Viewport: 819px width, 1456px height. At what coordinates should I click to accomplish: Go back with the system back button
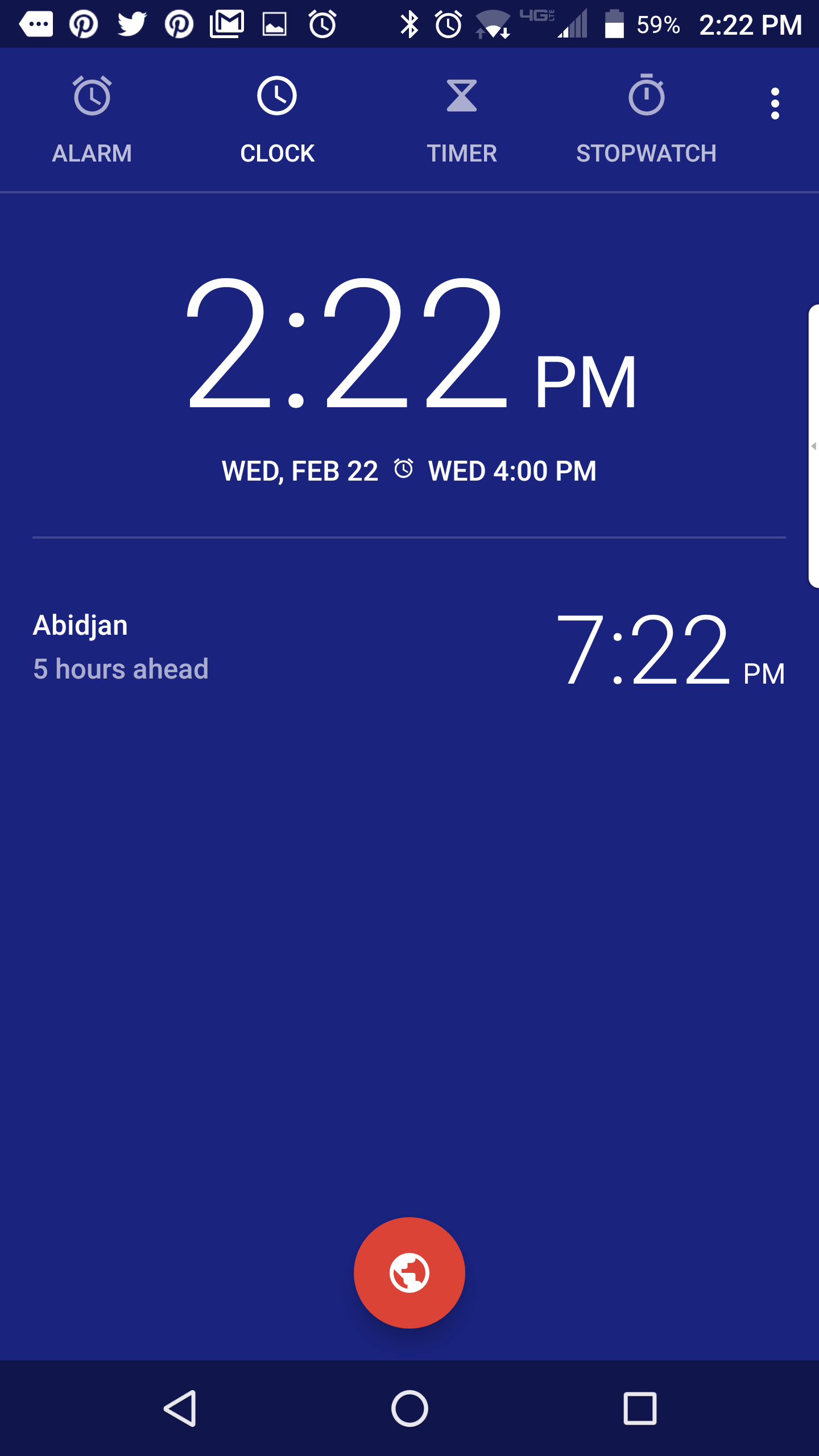181,1409
